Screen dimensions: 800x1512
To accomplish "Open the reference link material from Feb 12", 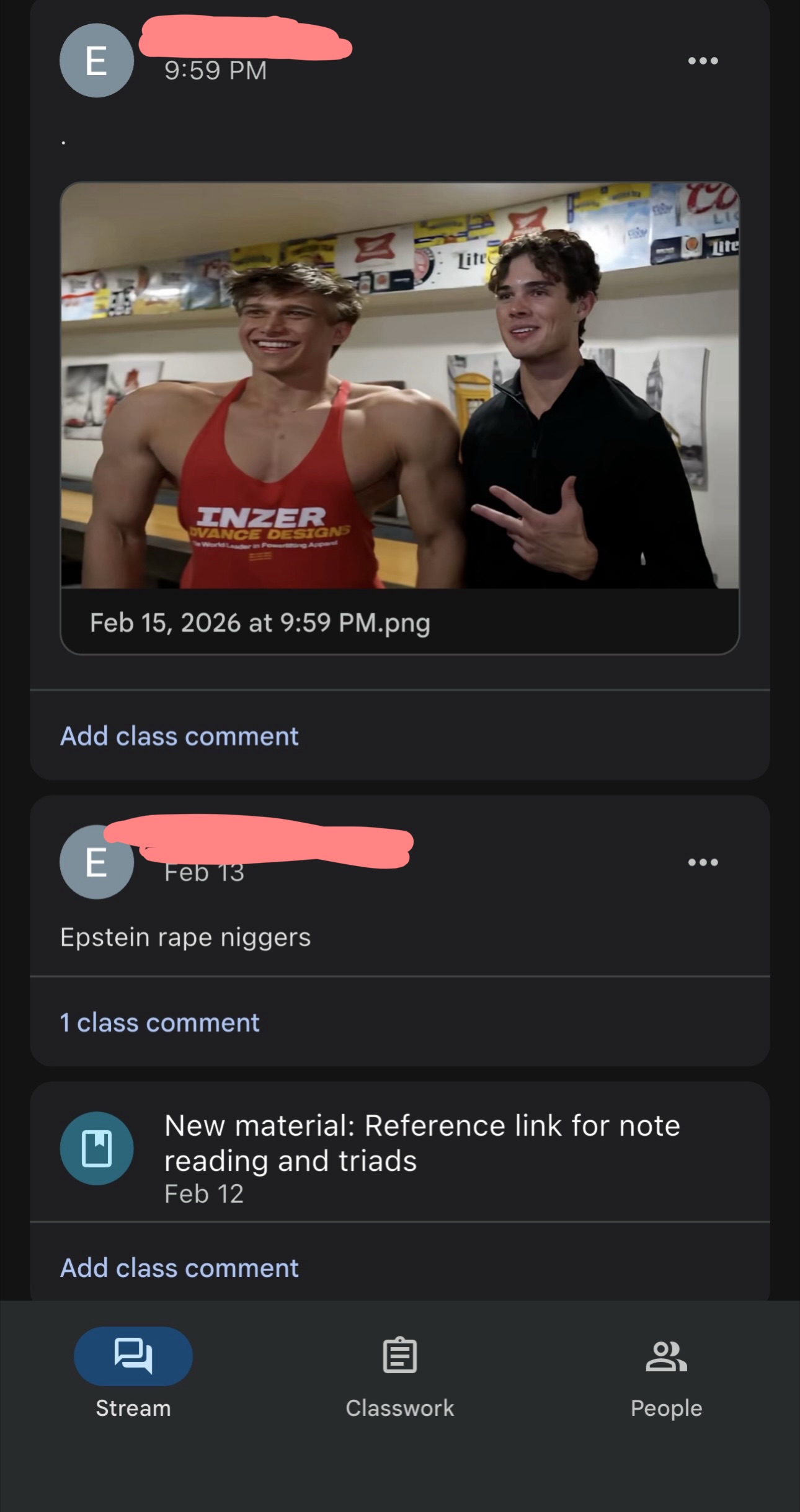I will pos(422,1143).
